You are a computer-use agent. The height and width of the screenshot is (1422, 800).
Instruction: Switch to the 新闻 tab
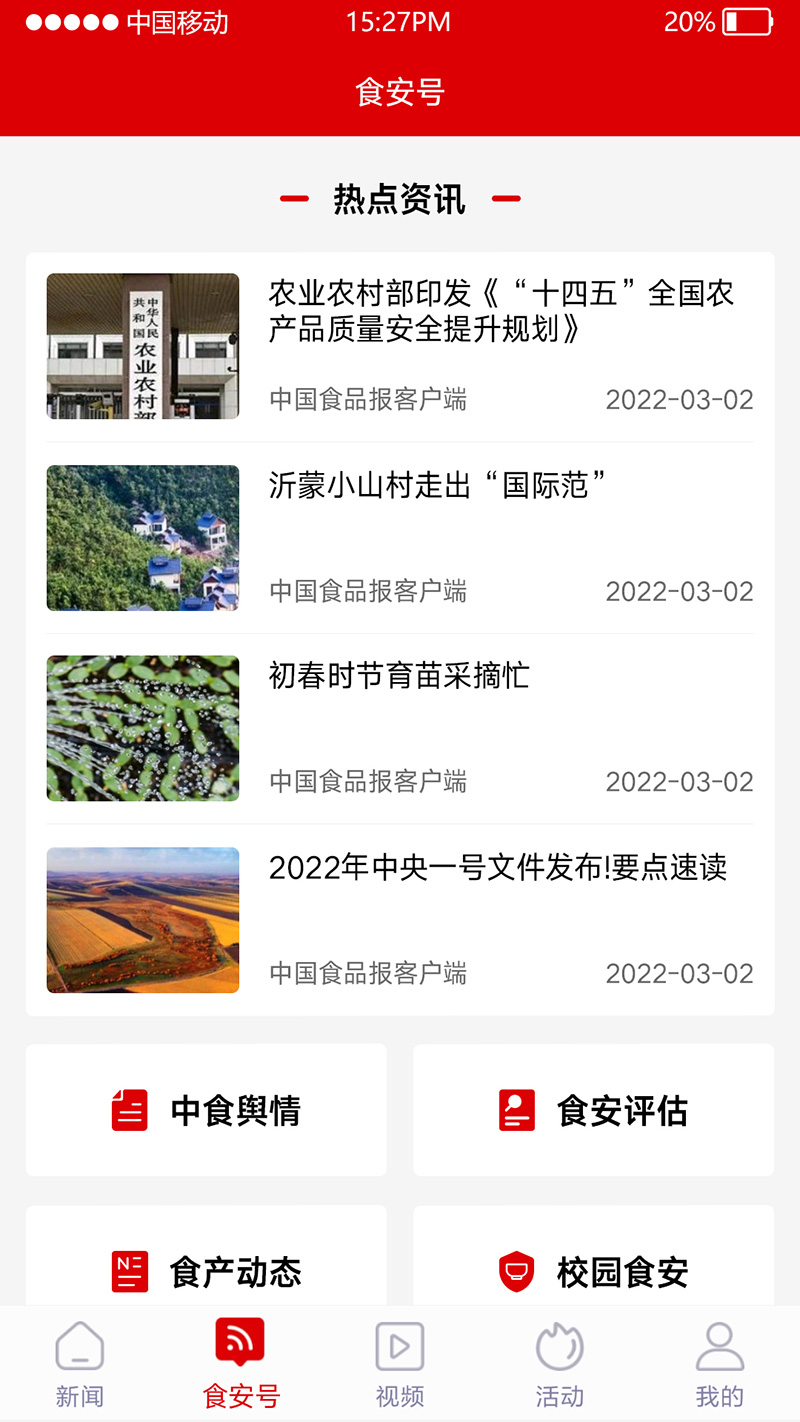click(80, 1364)
